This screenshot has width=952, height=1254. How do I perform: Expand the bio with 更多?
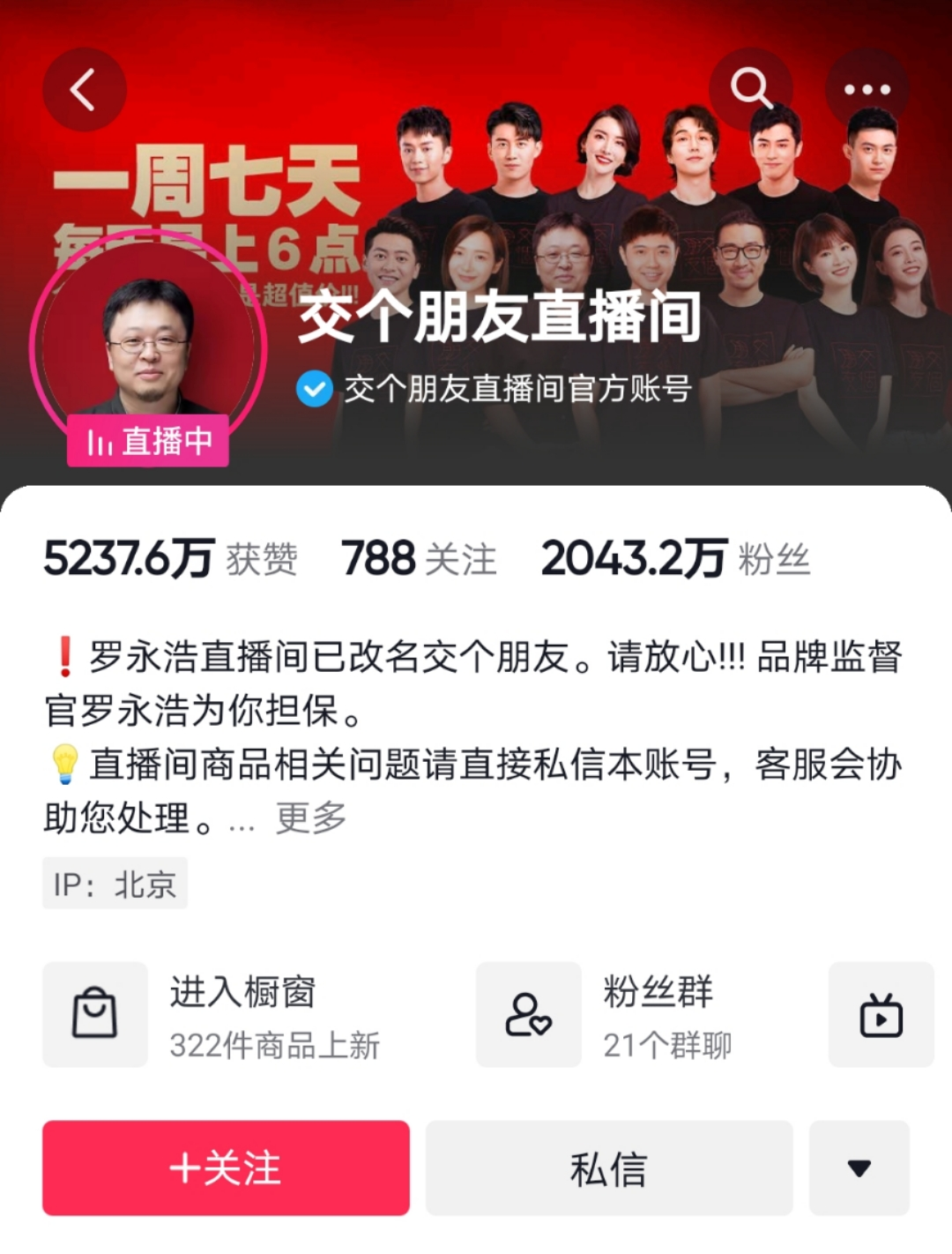click(310, 818)
